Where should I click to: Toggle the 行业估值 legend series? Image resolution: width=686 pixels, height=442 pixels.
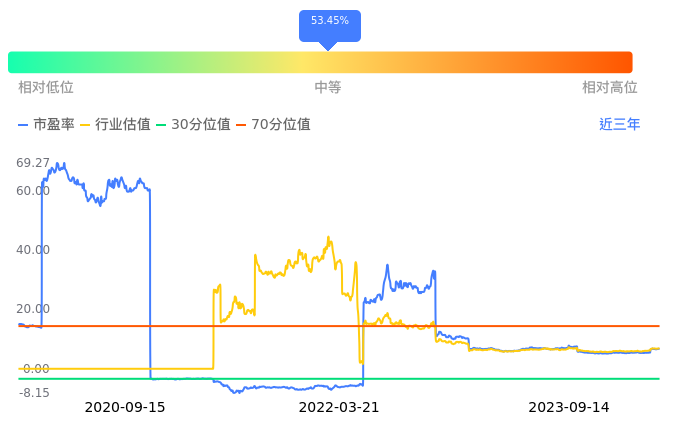point(115,125)
